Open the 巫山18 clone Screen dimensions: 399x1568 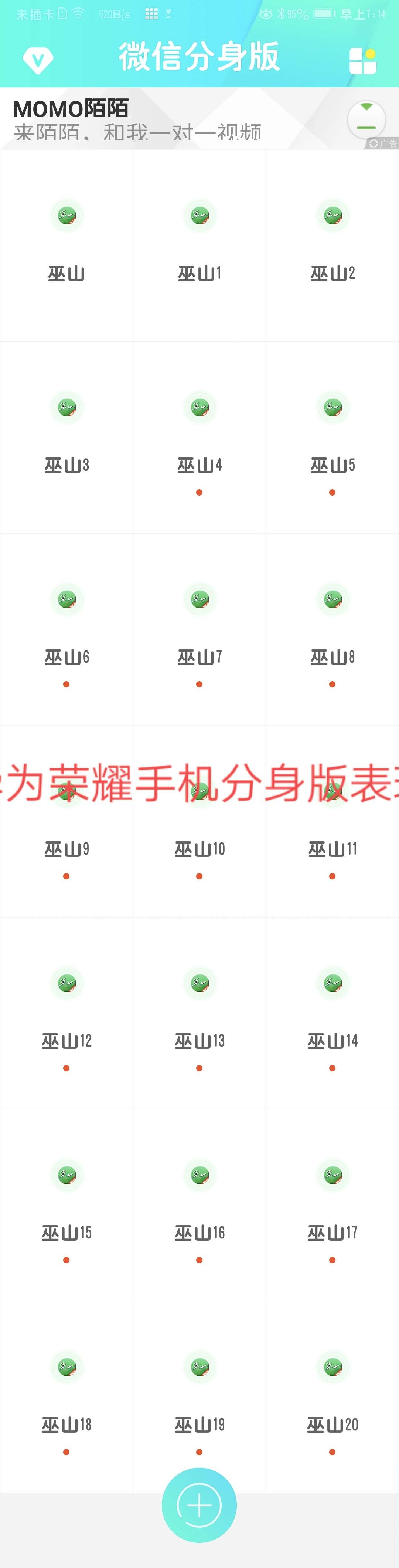tap(66, 1395)
